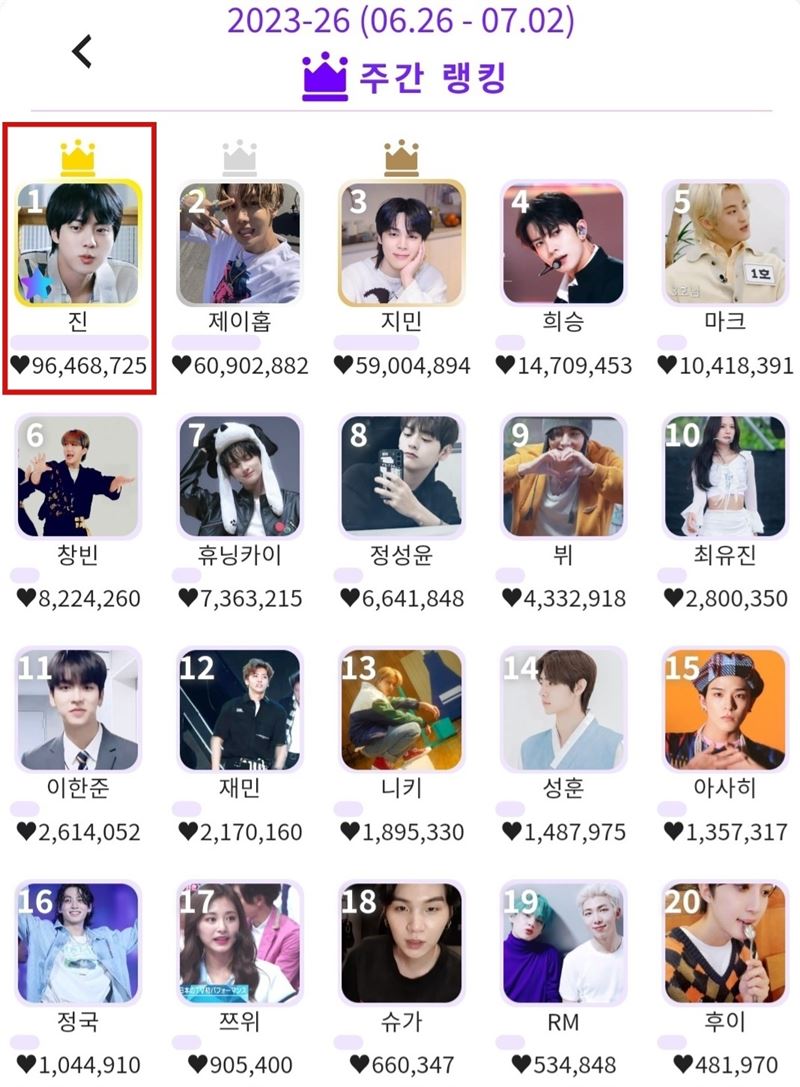Select rank 3 지민 tile
The height and width of the screenshot is (1087, 800).
point(402,243)
